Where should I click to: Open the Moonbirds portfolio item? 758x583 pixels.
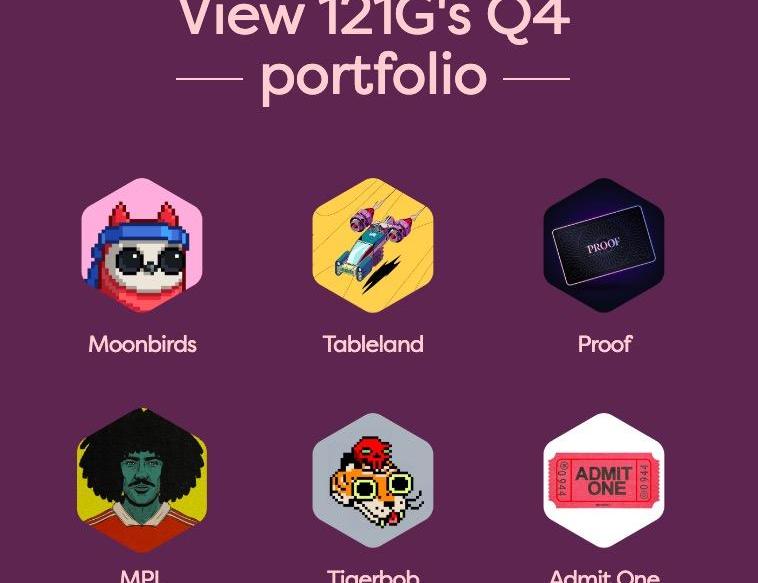[142, 246]
